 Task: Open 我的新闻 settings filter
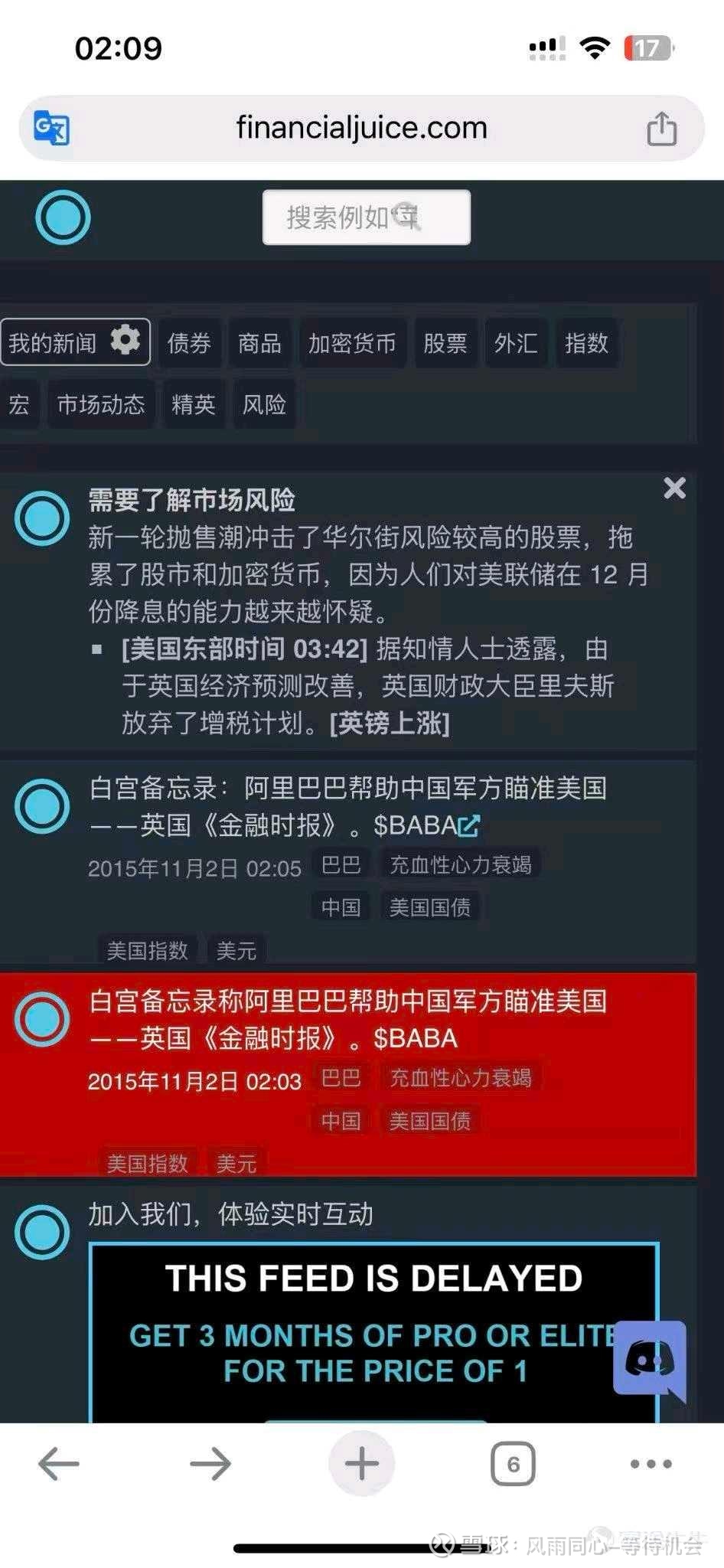[x=75, y=341]
